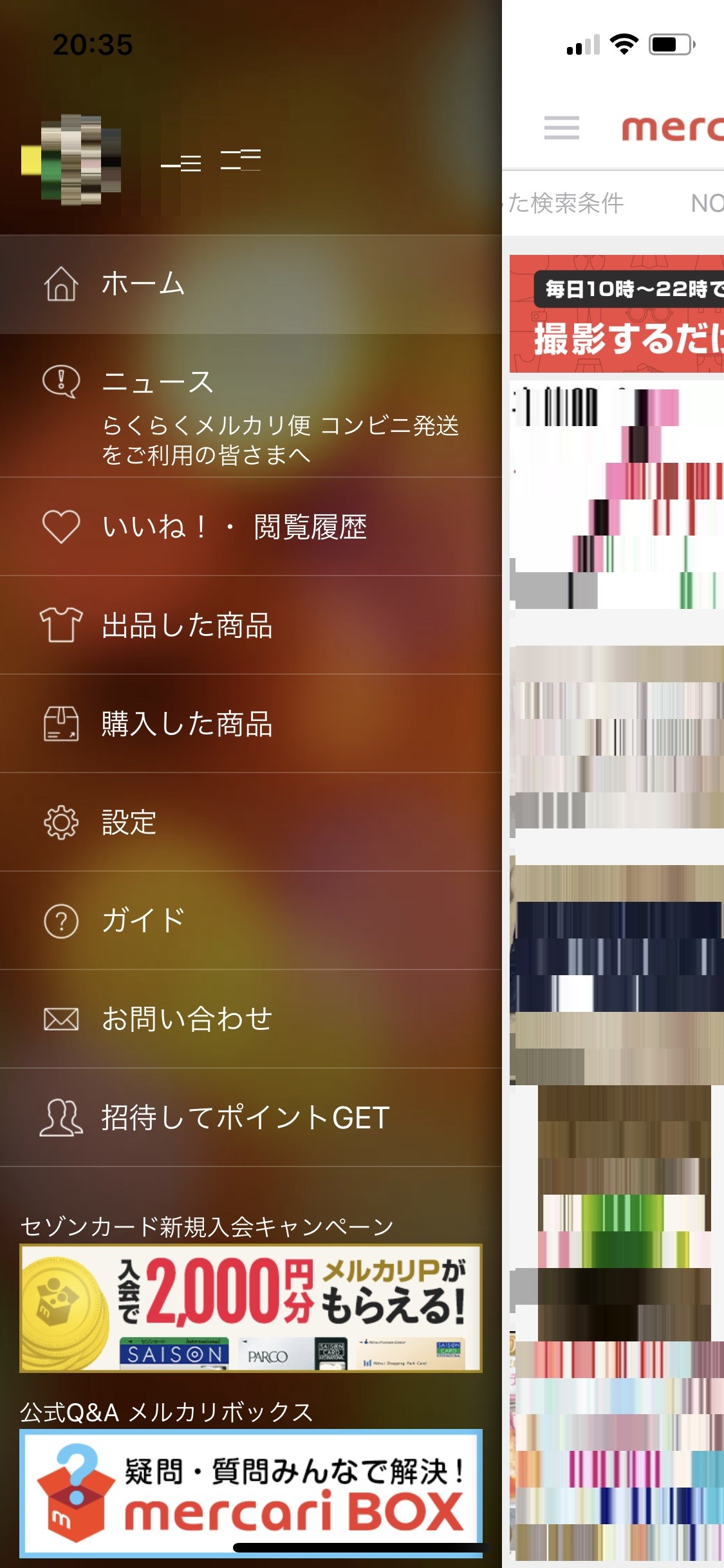Tap the hamburger menu button to close drawer
The width and height of the screenshot is (724, 1568).
(x=561, y=127)
